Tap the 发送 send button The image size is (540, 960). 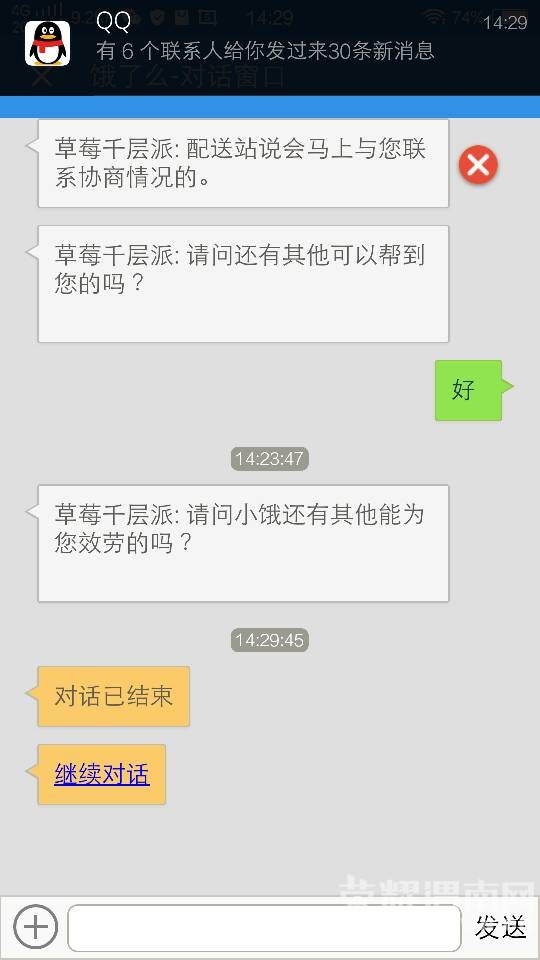(500, 927)
